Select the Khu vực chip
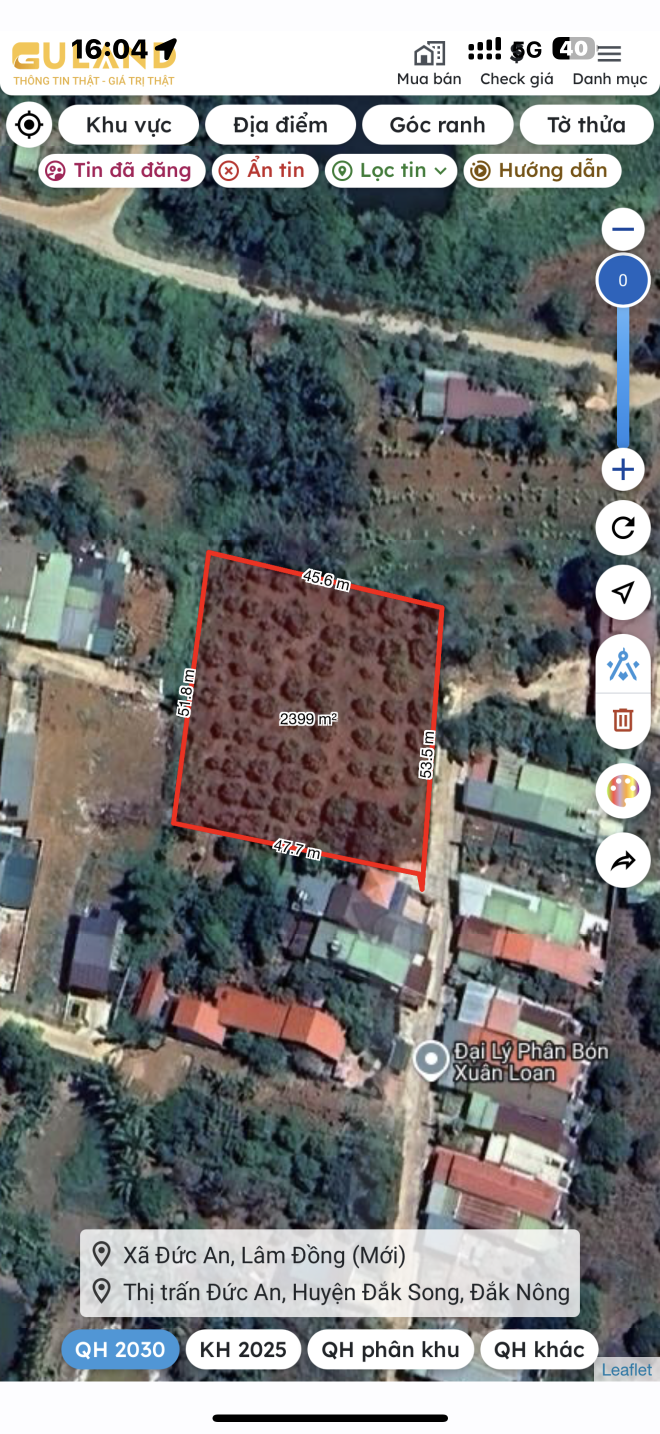660x1434 pixels. [129, 125]
